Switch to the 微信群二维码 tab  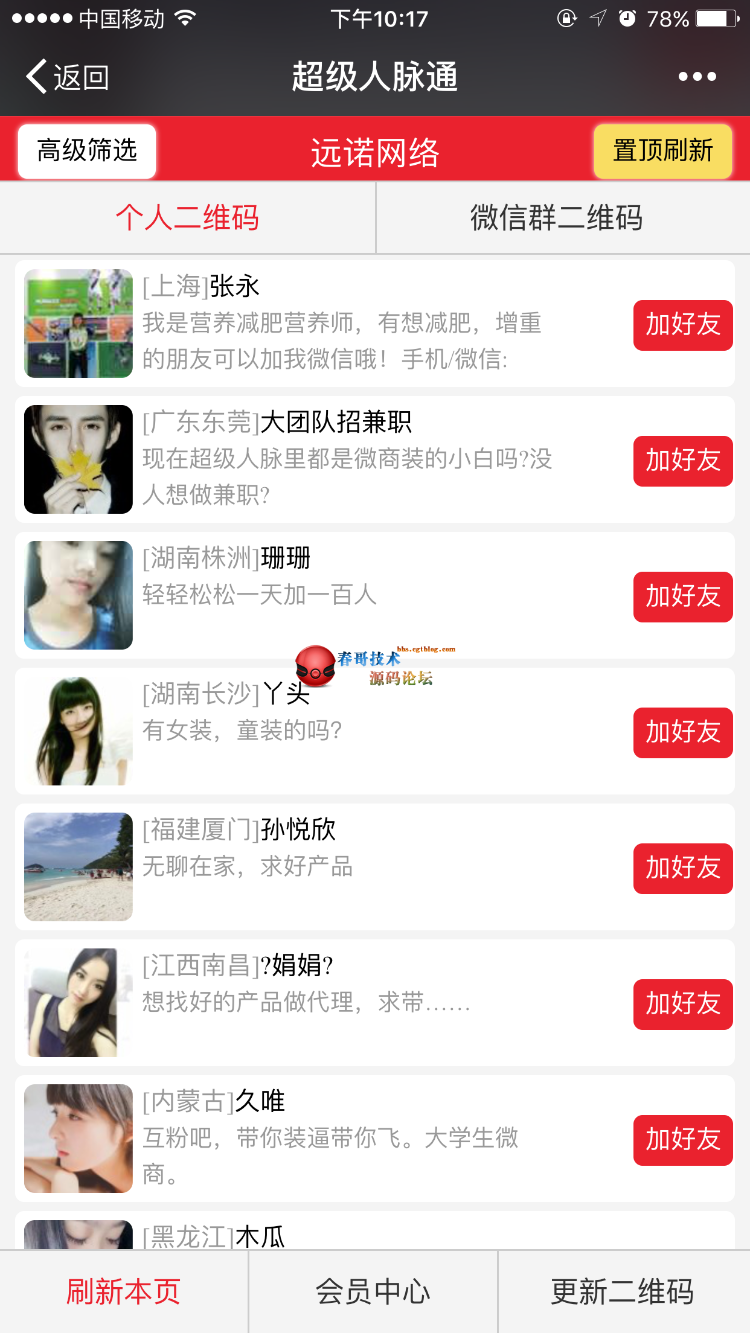(557, 218)
